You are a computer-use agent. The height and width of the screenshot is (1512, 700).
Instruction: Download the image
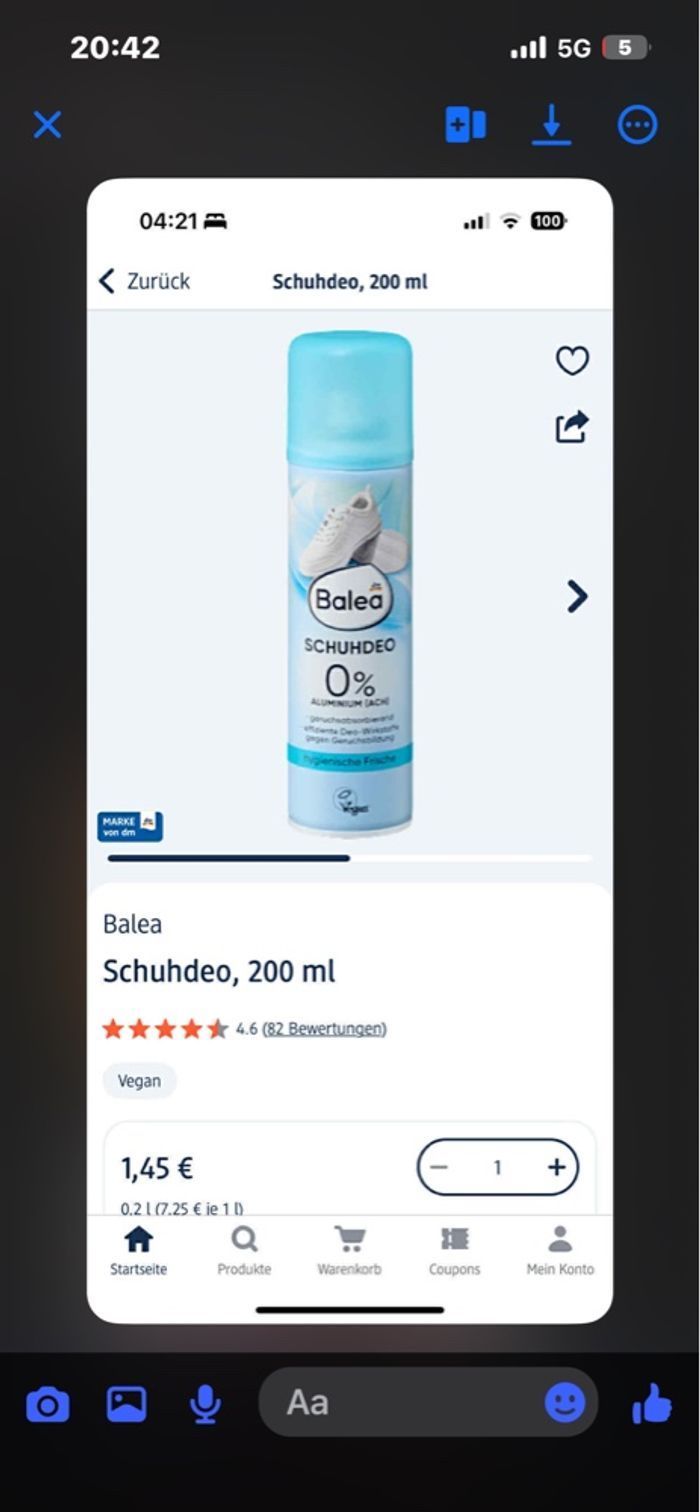[x=551, y=125]
